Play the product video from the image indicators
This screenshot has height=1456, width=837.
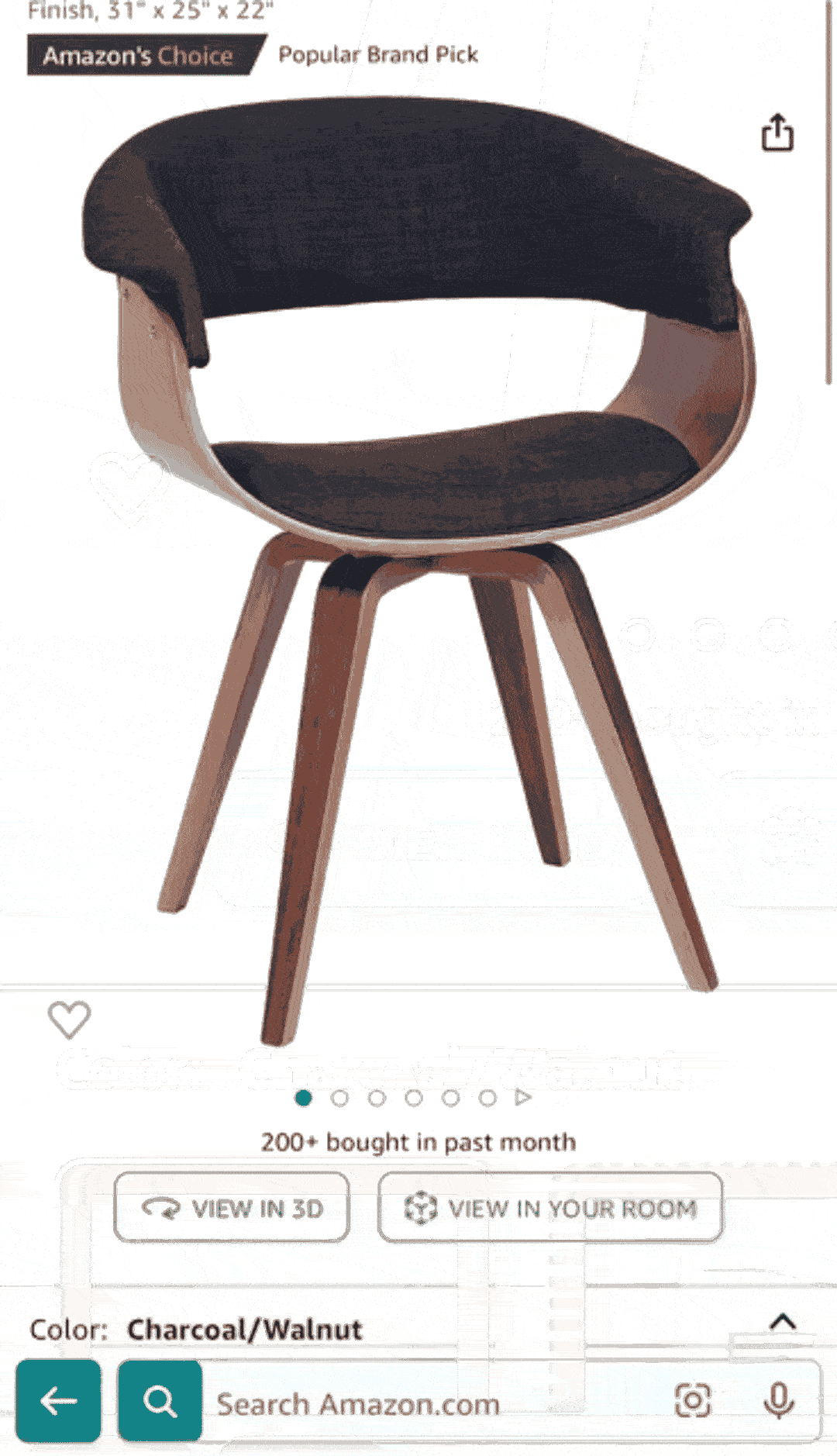(x=524, y=1098)
